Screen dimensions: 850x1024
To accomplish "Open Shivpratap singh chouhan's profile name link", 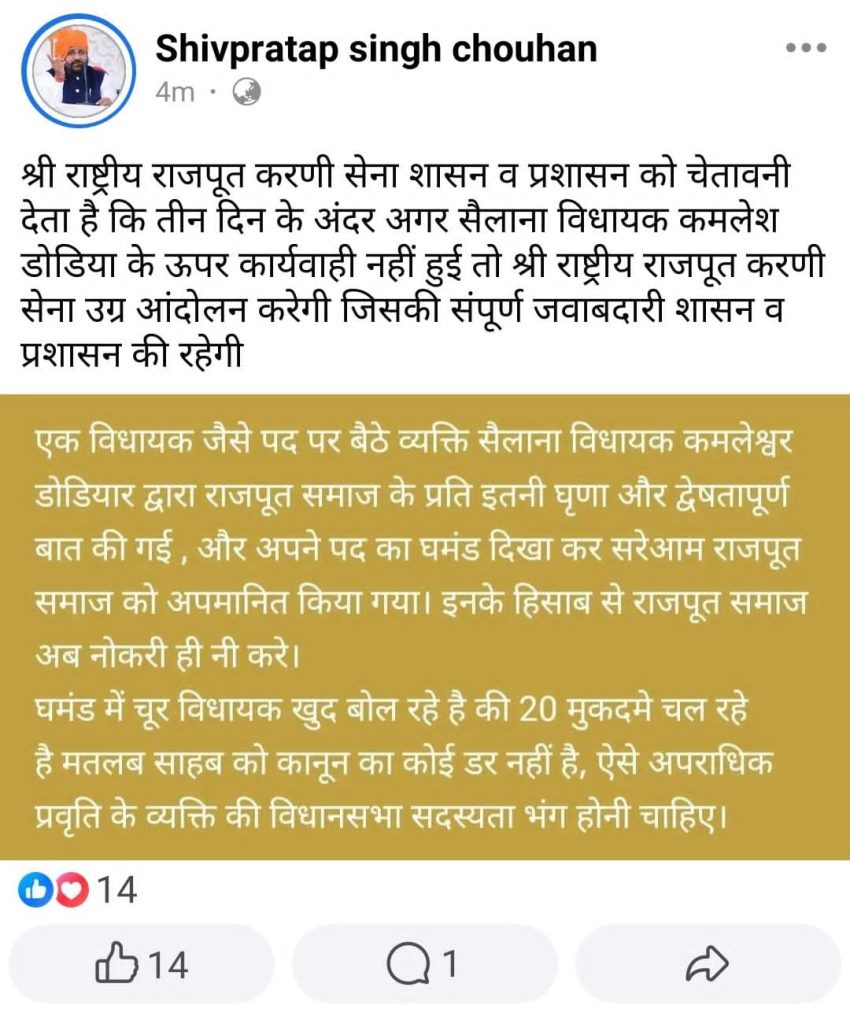I will click(376, 48).
